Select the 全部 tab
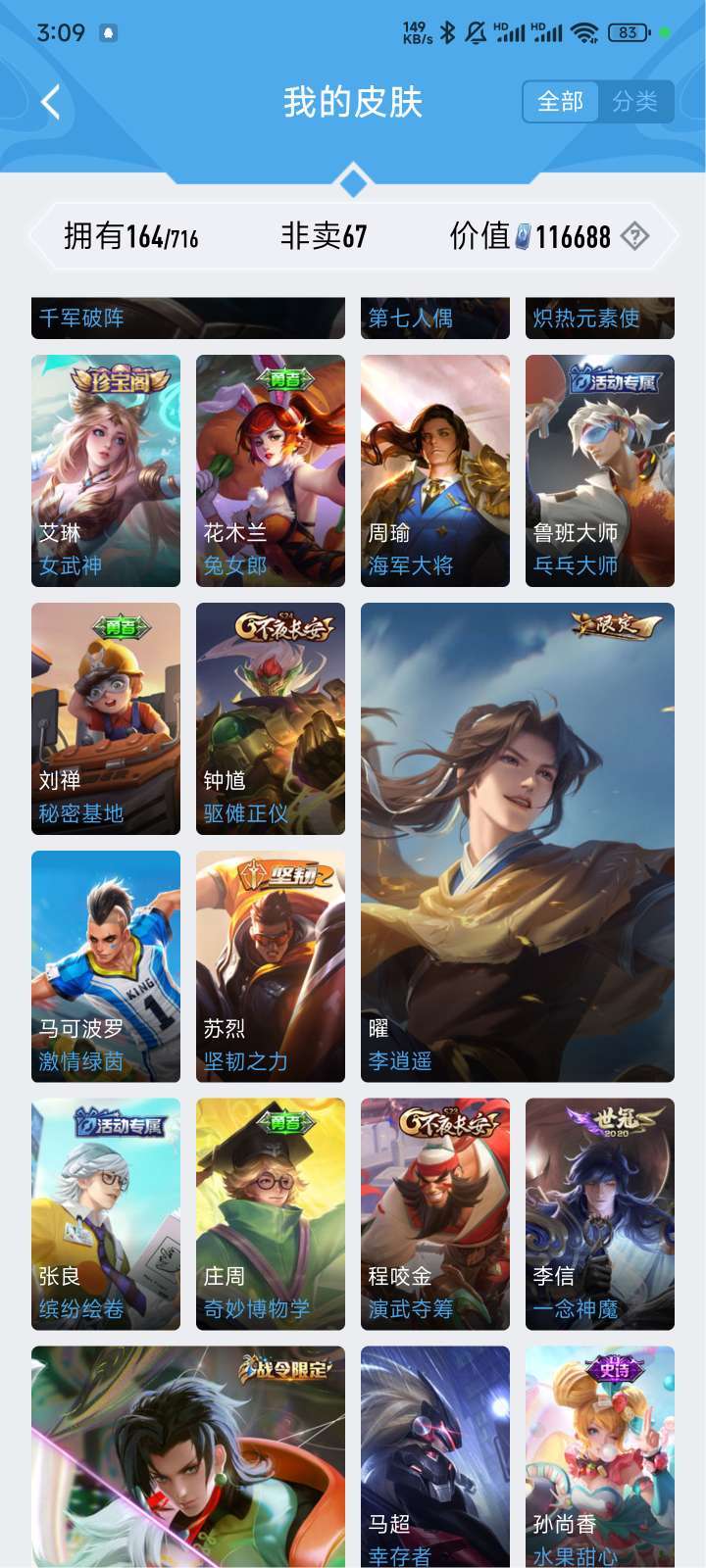706x1568 pixels. click(560, 101)
